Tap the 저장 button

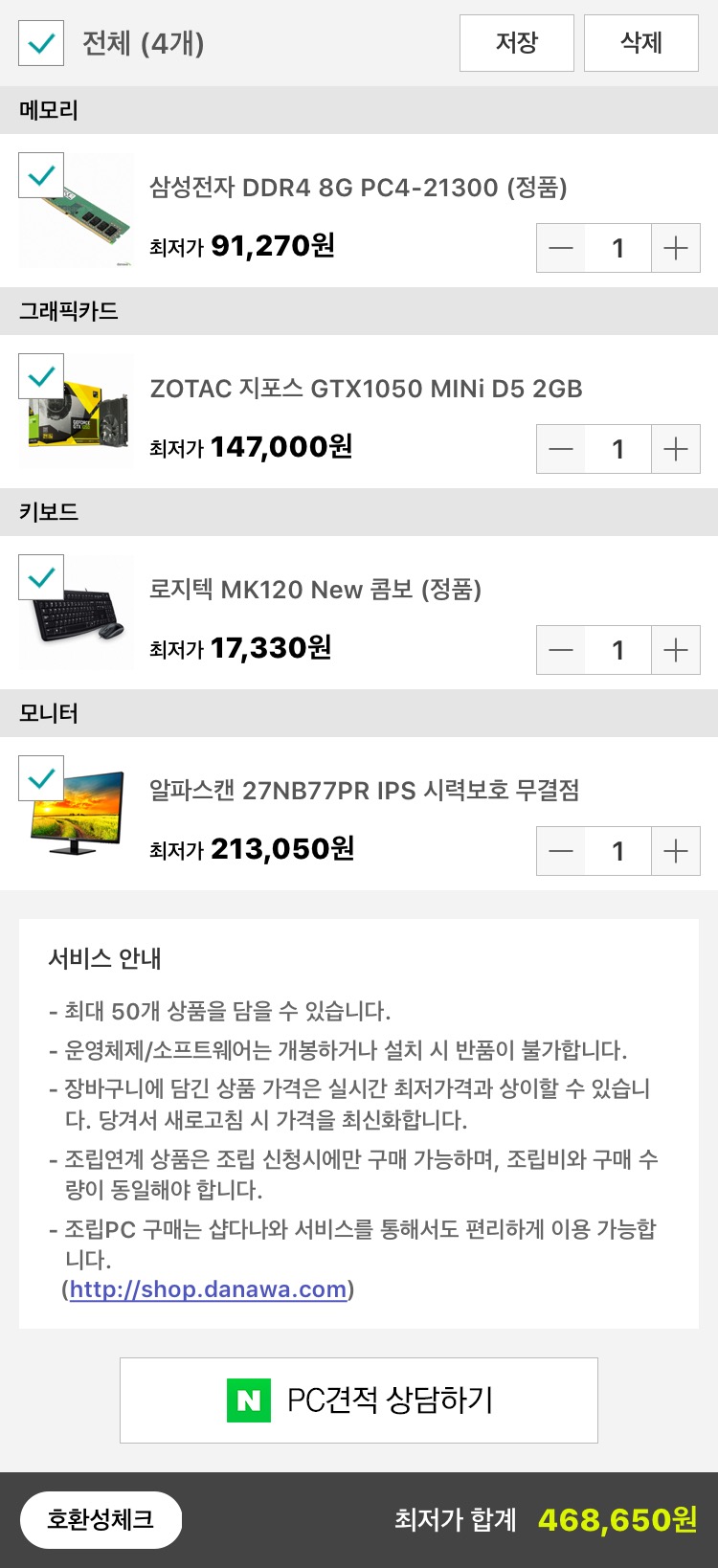tap(516, 43)
